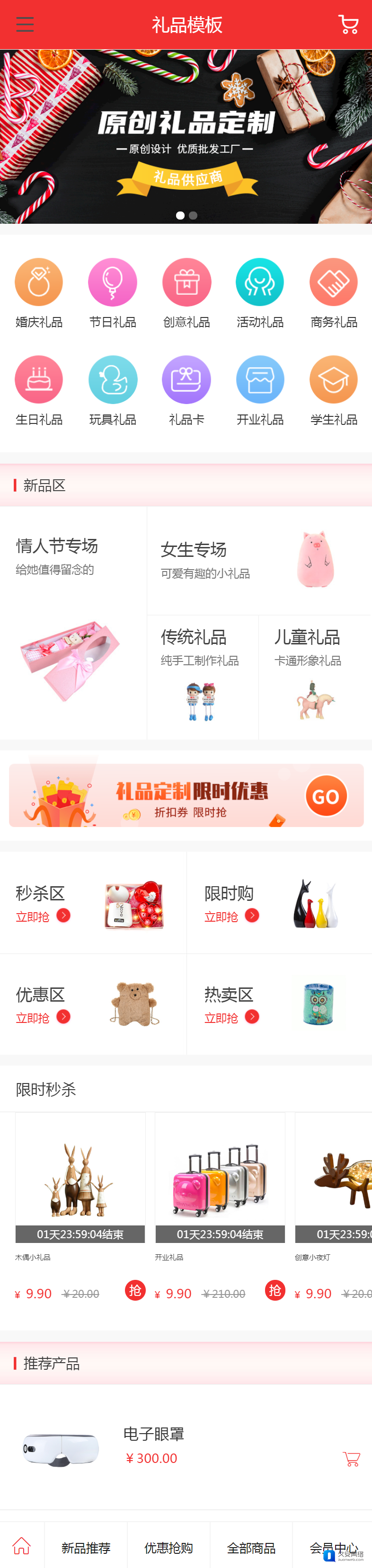
Task: Tap GO on the 礼品定制限时优惠 banner
Action: coord(326,795)
